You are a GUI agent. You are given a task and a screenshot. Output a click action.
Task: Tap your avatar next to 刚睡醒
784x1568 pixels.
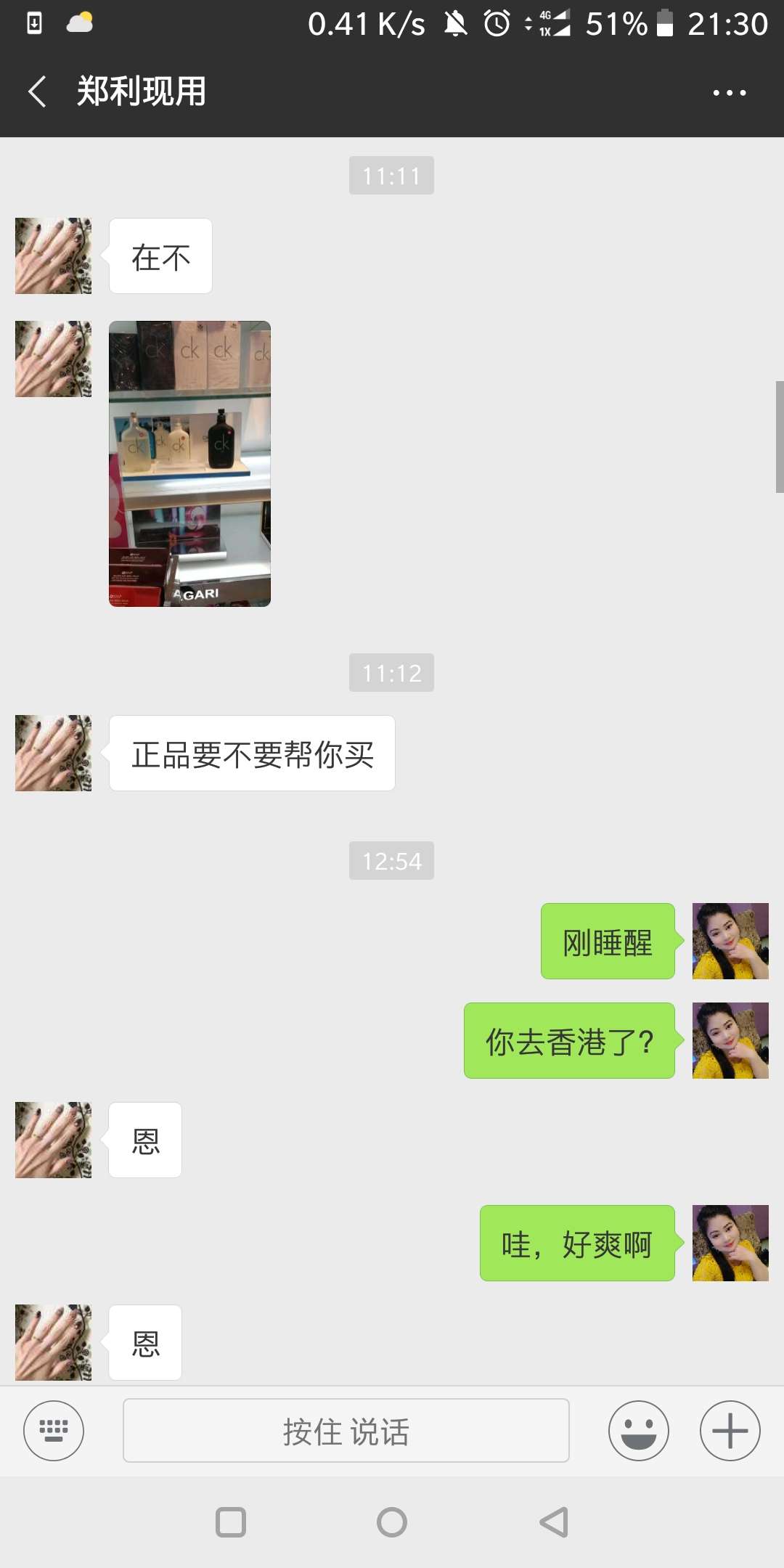730,942
